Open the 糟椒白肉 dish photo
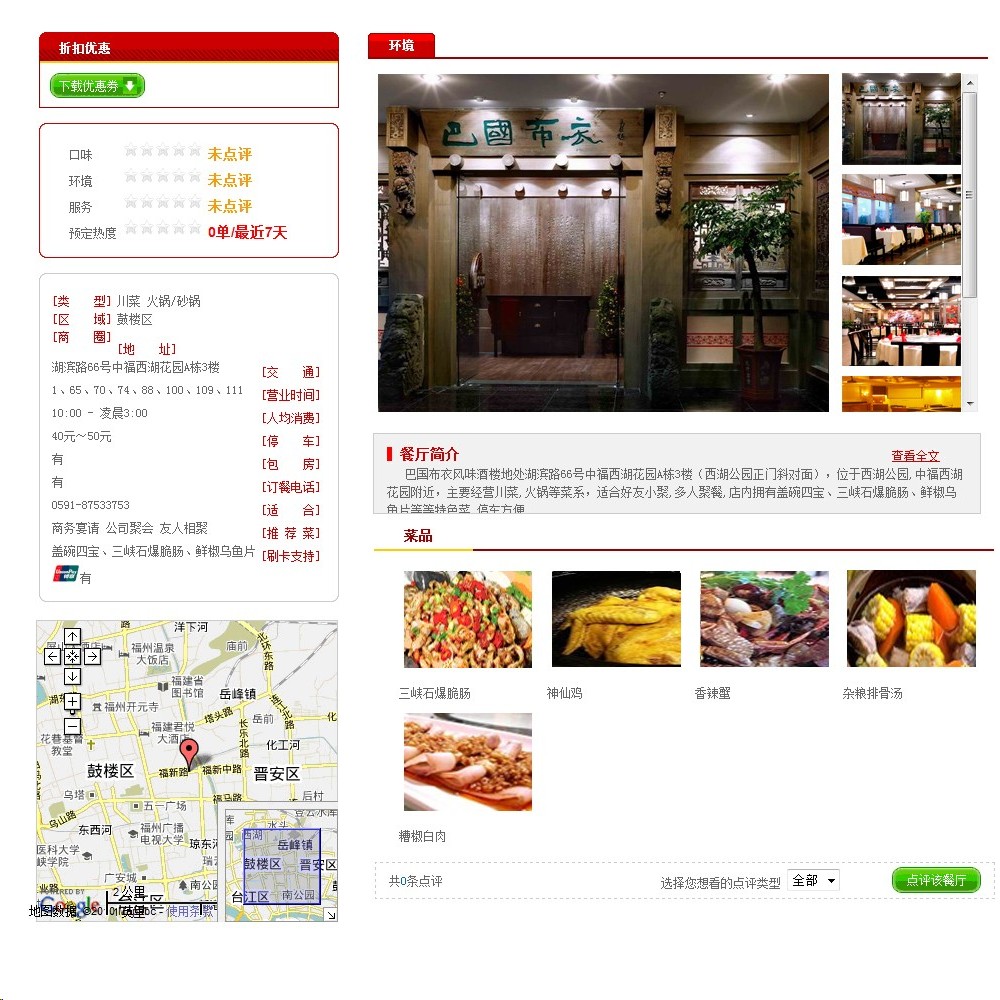 tap(467, 762)
